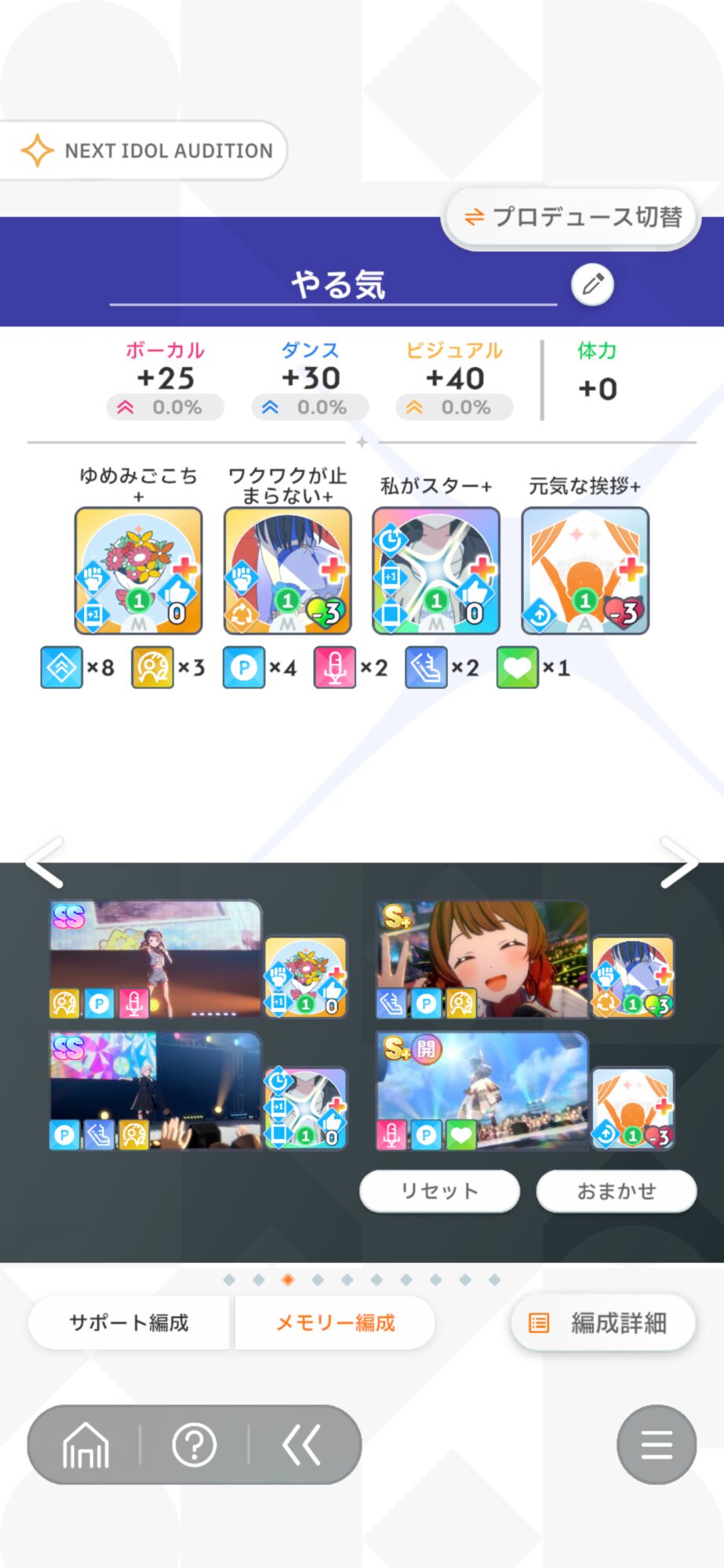Image resolution: width=724 pixels, height=1568 pixels.
Task: Tap the プロデュース切替 button
Action: pyautogui.click(x=572, y=218)
